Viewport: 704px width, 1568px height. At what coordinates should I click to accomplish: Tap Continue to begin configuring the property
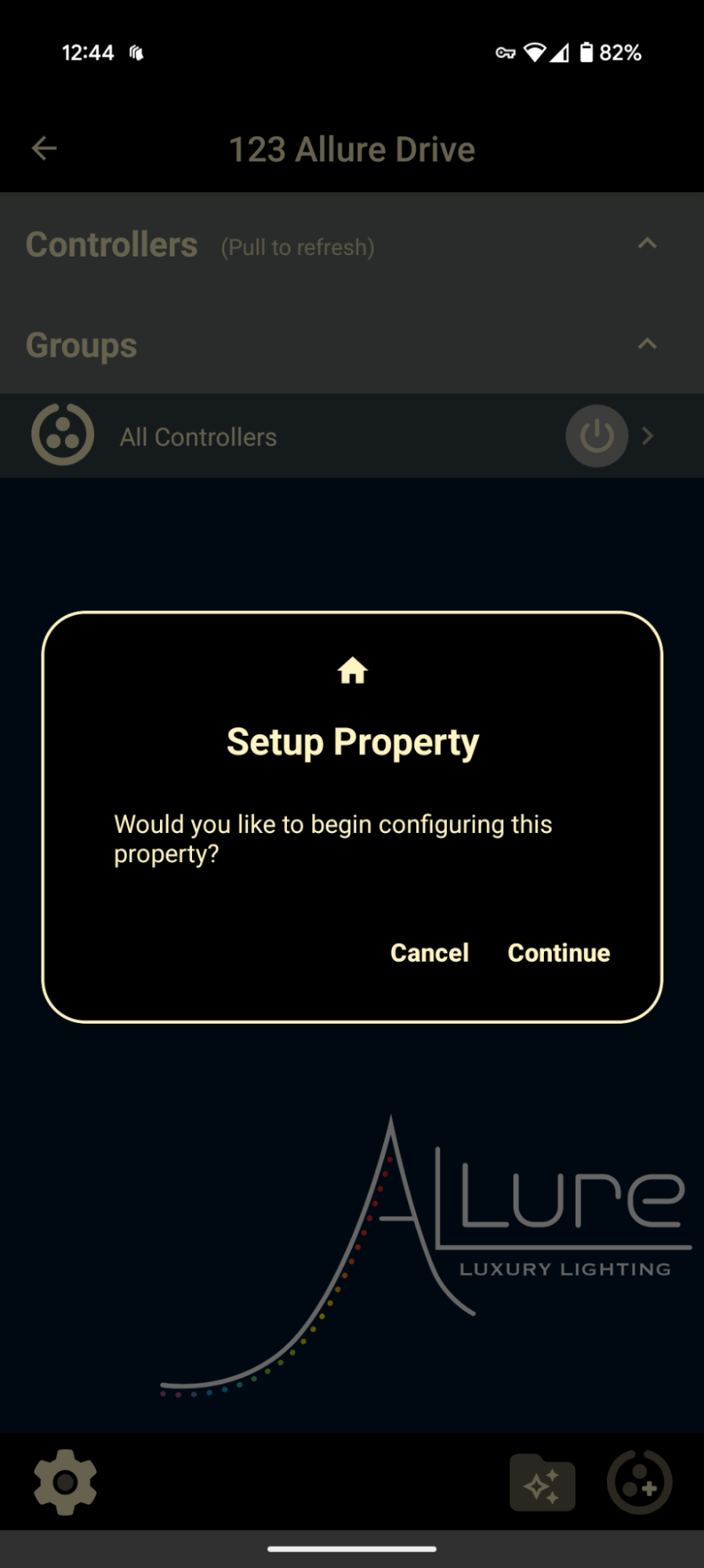click(558, 951)
